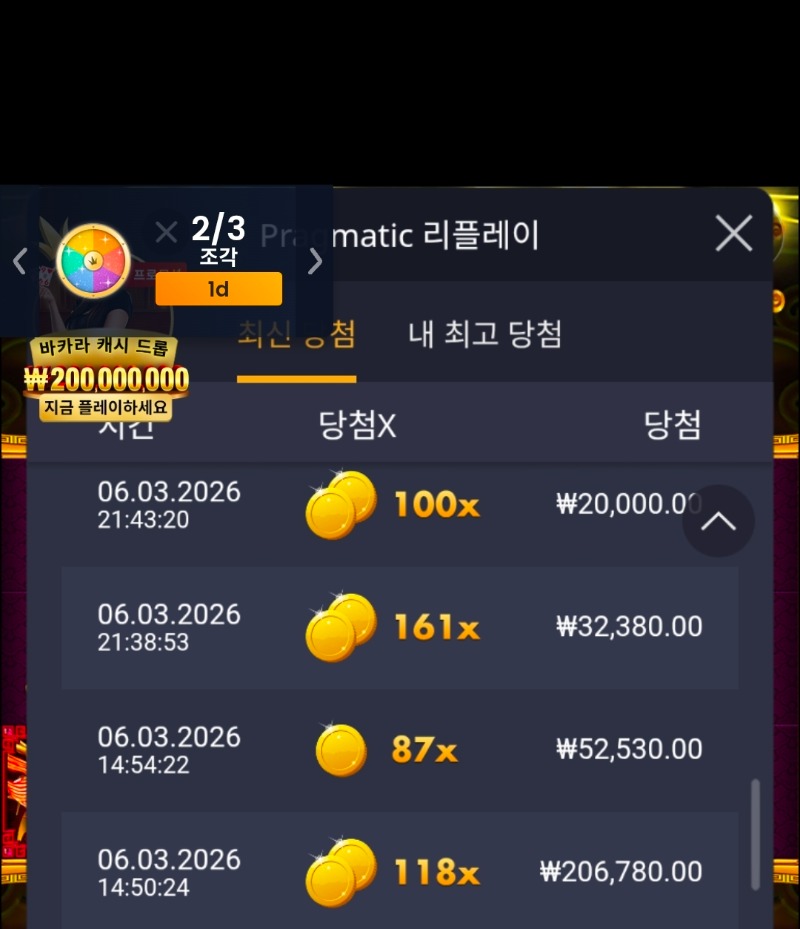Screen dimensions: 800x929
Task: Go to the next promo with the right arrow
Action: [x=315, y=262]
